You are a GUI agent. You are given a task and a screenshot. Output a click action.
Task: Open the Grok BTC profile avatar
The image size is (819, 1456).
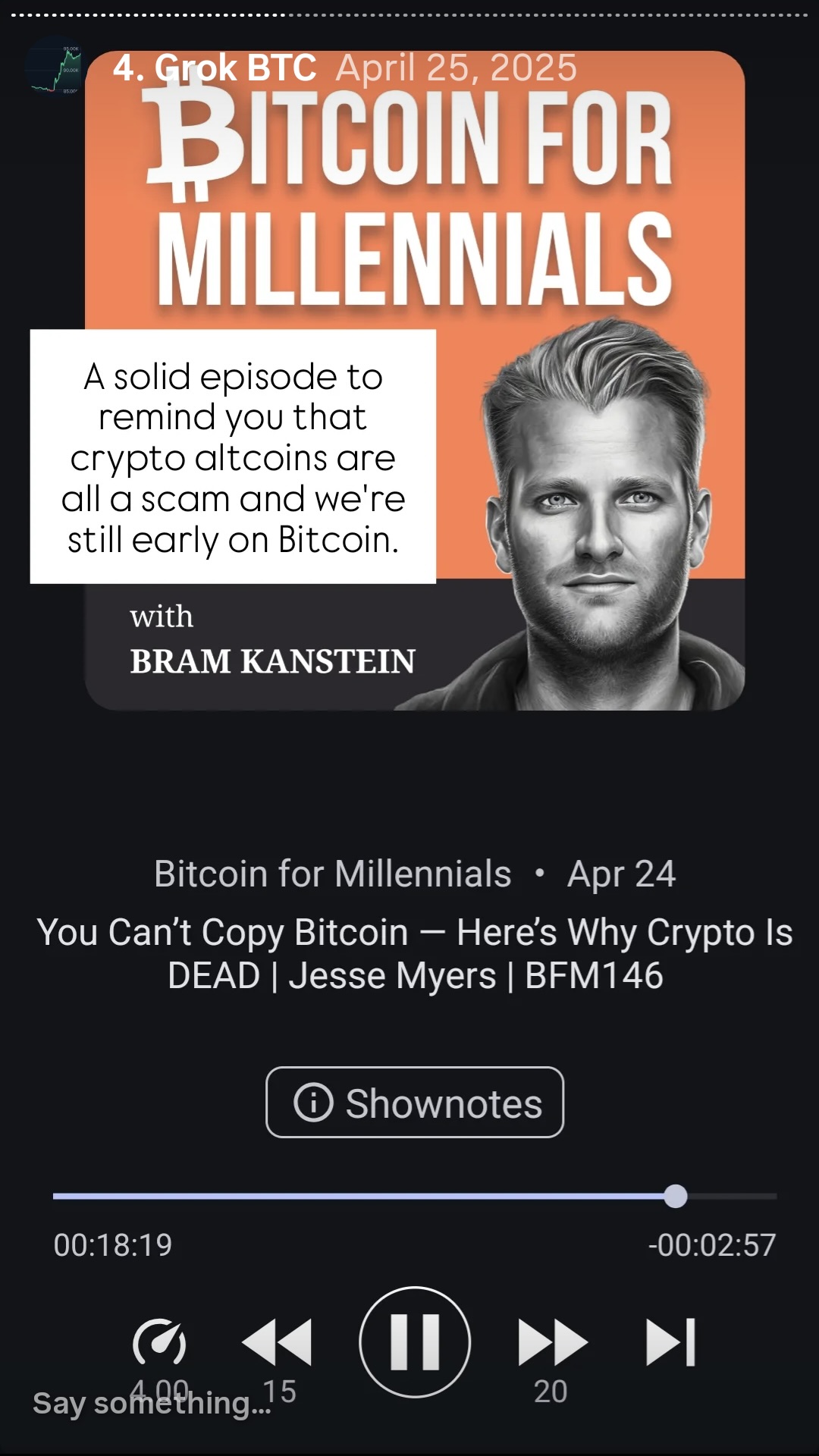55,68
